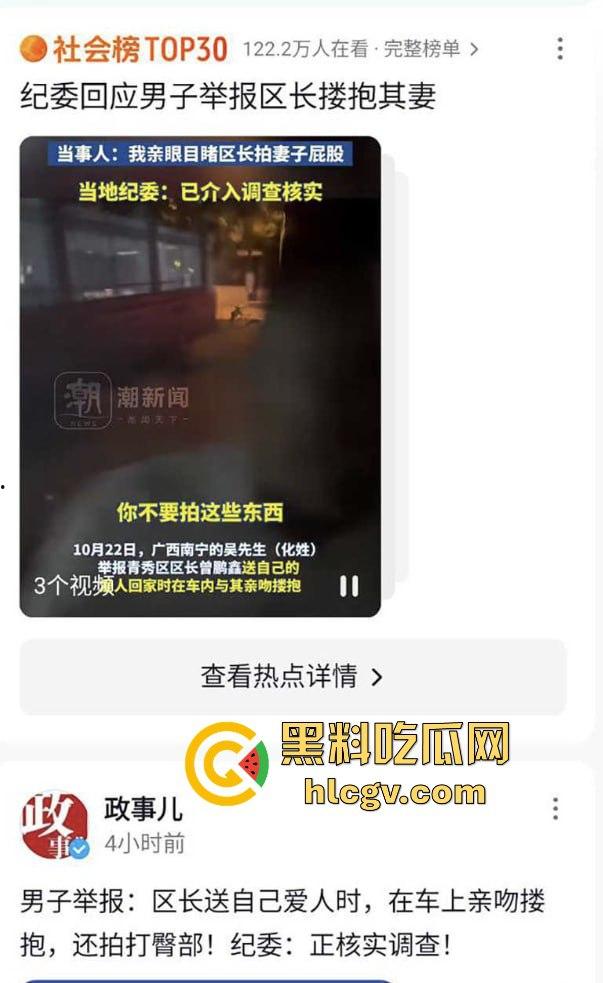Open the 政事儿 post about 男子举报

point(283,922)
